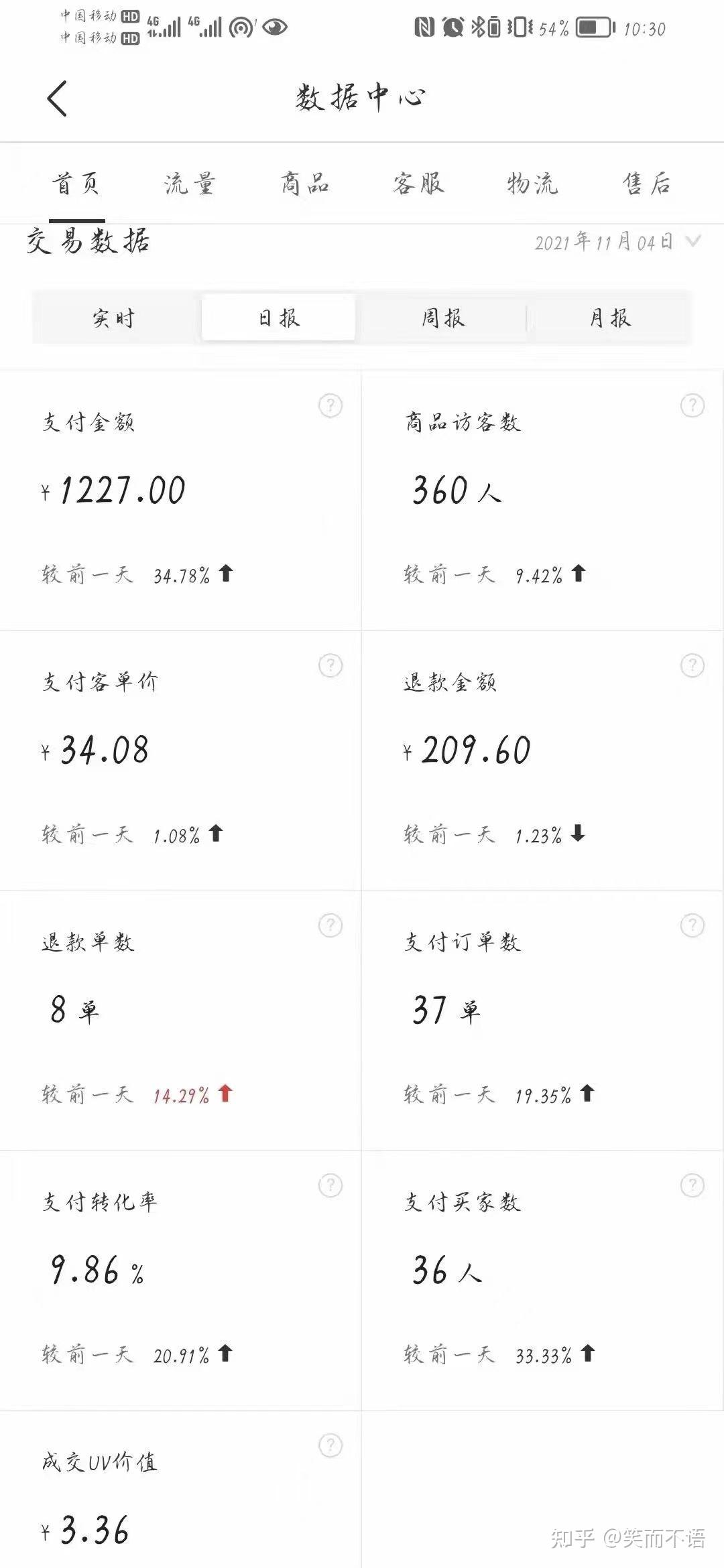Show explanation of 退款金额
724x1568 pixels.
point(692,666)
